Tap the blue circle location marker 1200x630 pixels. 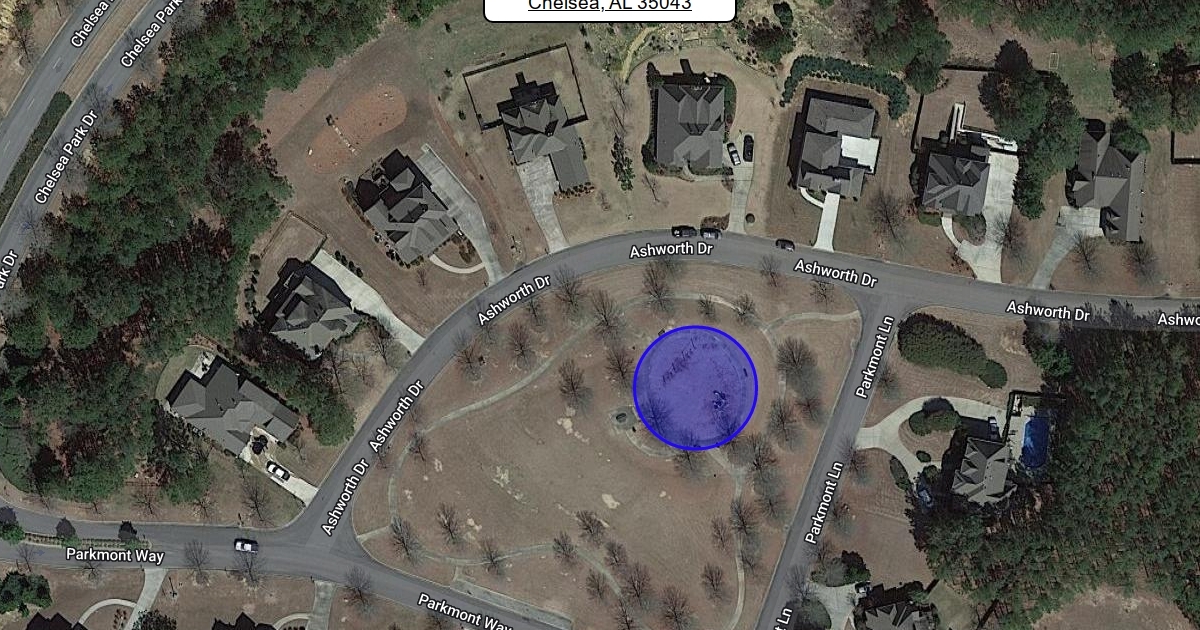696,388
